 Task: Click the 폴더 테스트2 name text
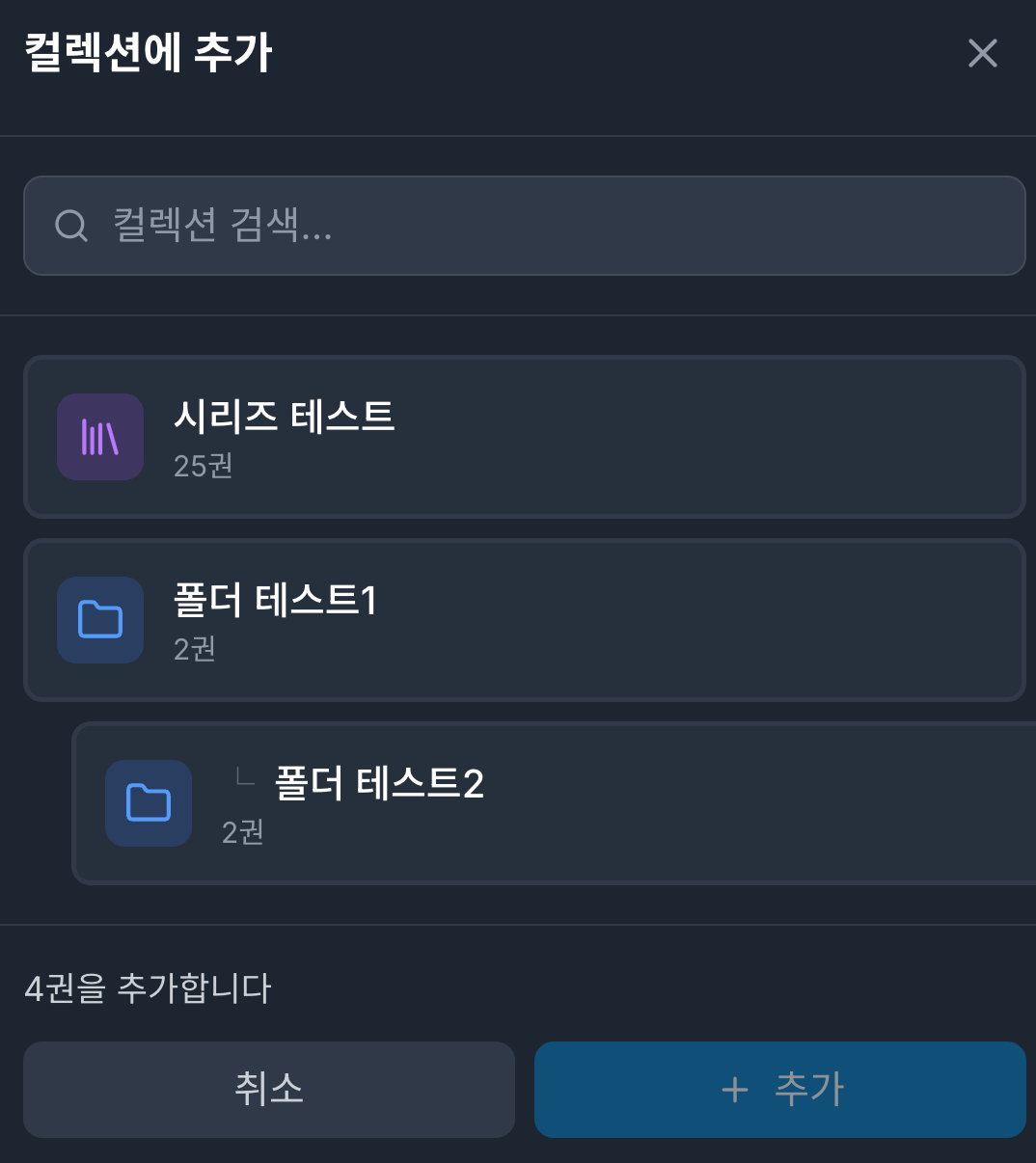pyautogui.click(x=378, y=784)
